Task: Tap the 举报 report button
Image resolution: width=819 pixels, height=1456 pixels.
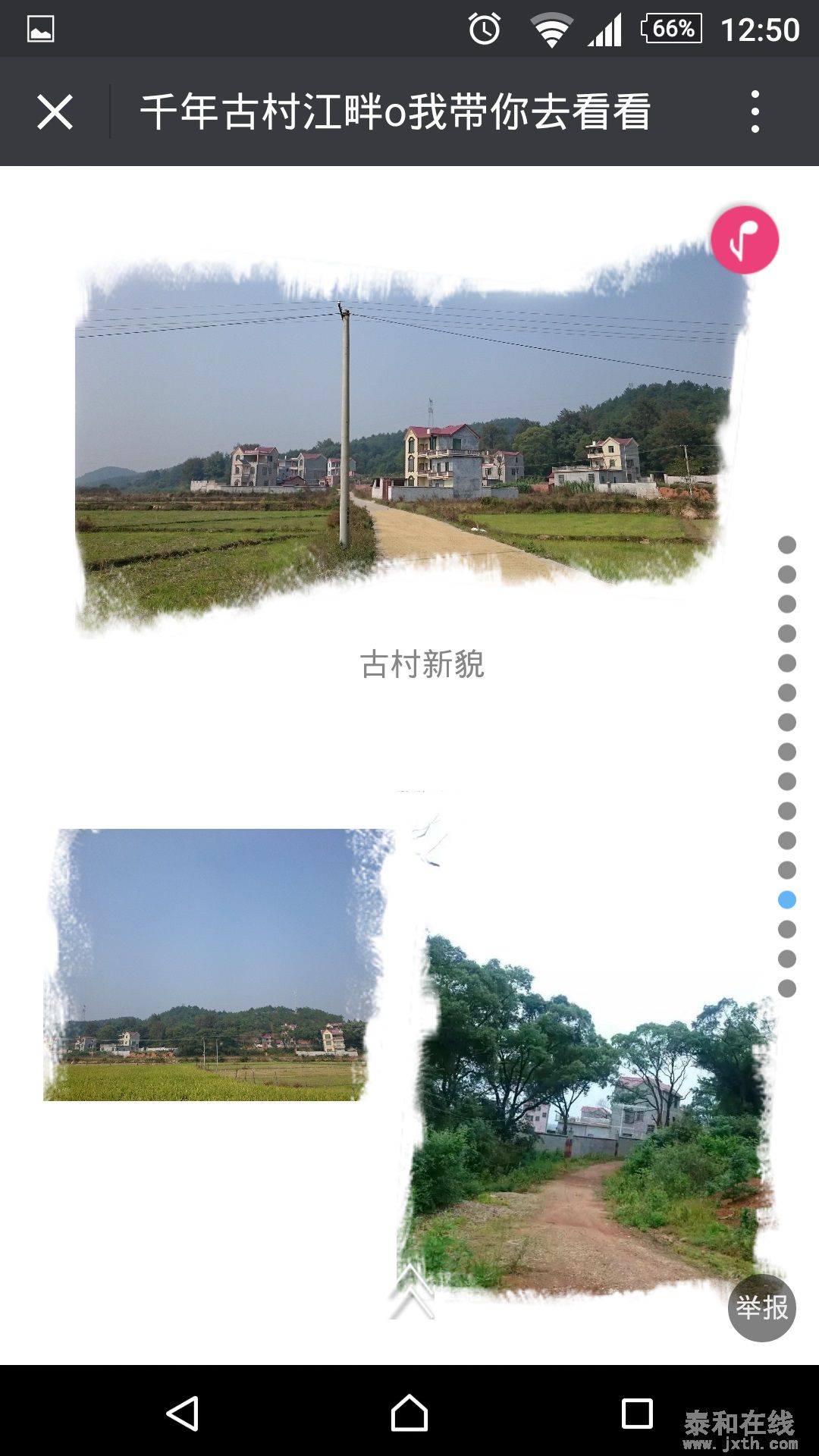Action: point(761,1307)
